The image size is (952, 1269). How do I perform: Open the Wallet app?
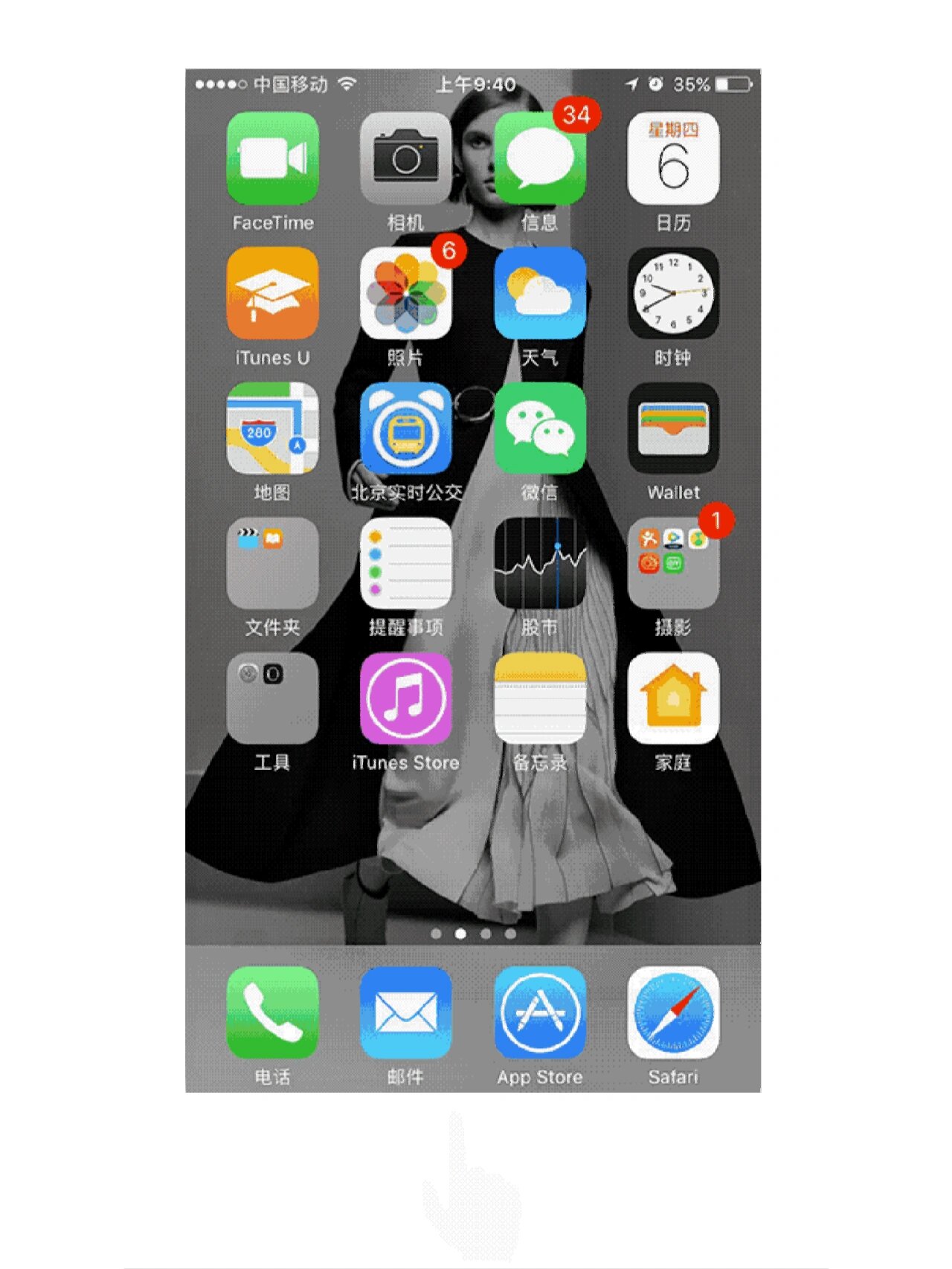point(673,428)
